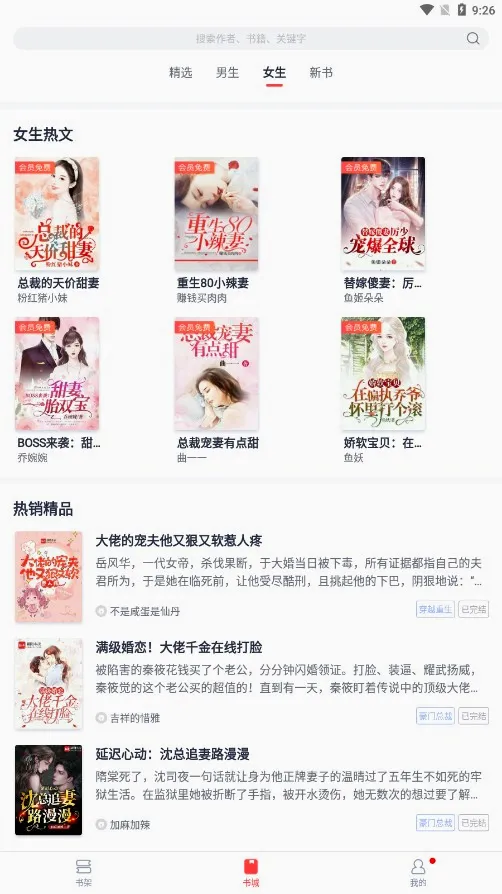Switch to the 精选 tab

pyautogui.click(x=180, y=72)
